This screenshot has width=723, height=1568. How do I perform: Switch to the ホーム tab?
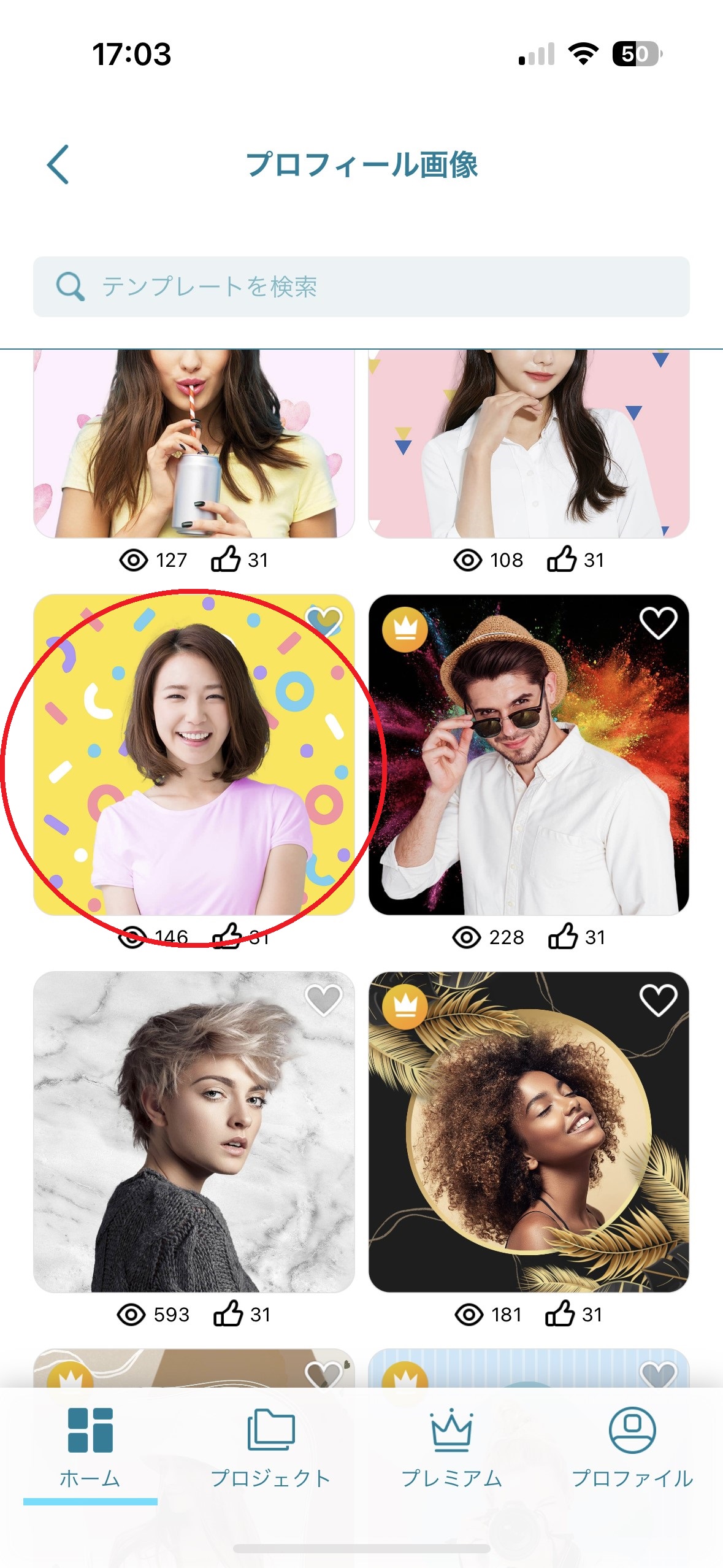point(90,1448)
